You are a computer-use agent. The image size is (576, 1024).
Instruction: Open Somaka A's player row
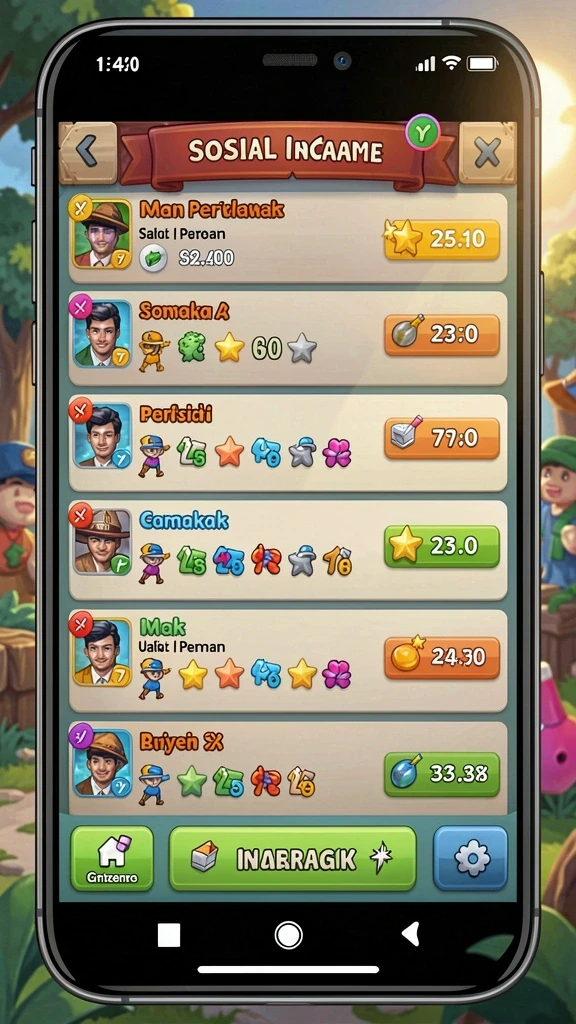click(288, 338)
